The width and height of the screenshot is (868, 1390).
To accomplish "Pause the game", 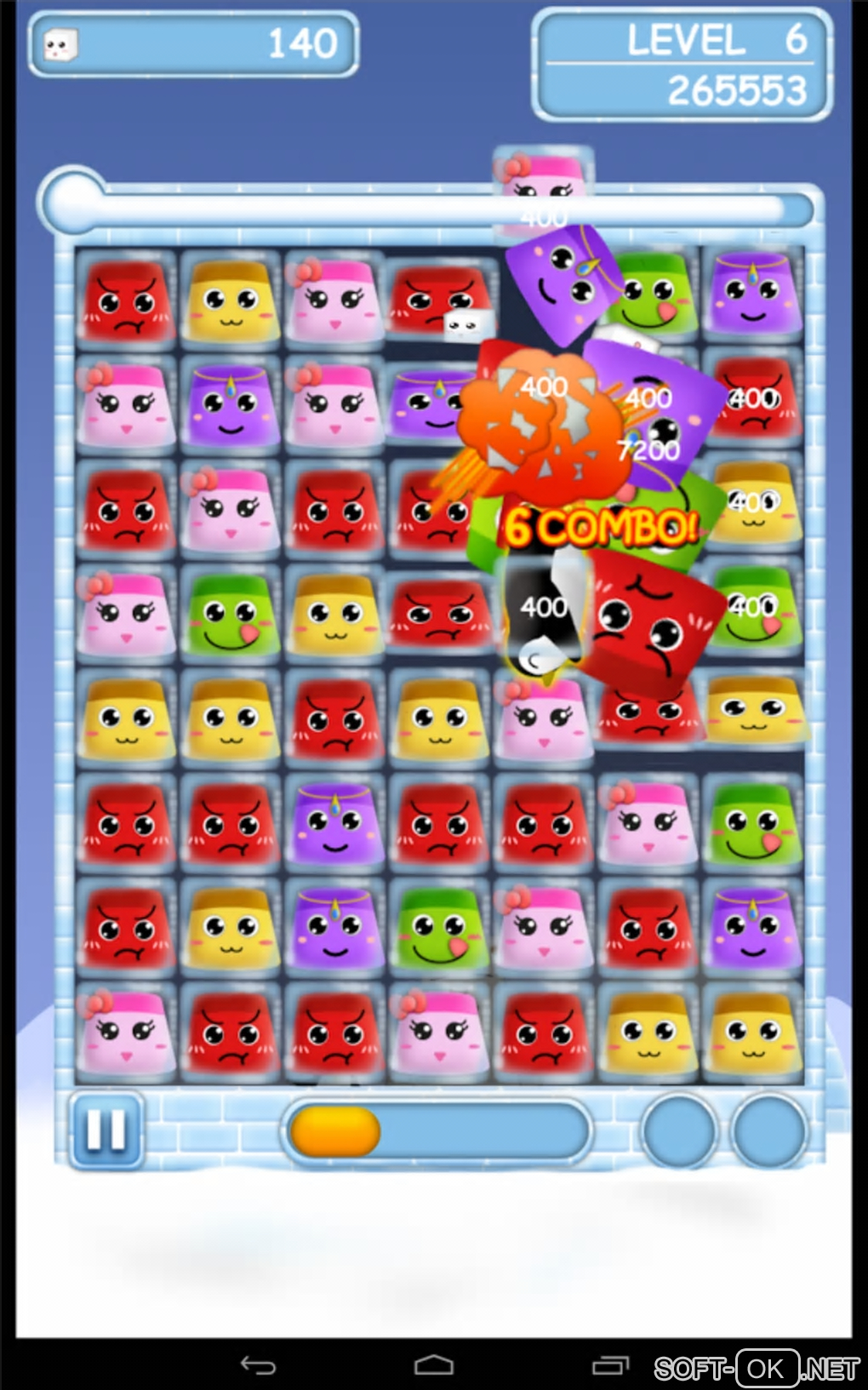I will (106, 1130).
